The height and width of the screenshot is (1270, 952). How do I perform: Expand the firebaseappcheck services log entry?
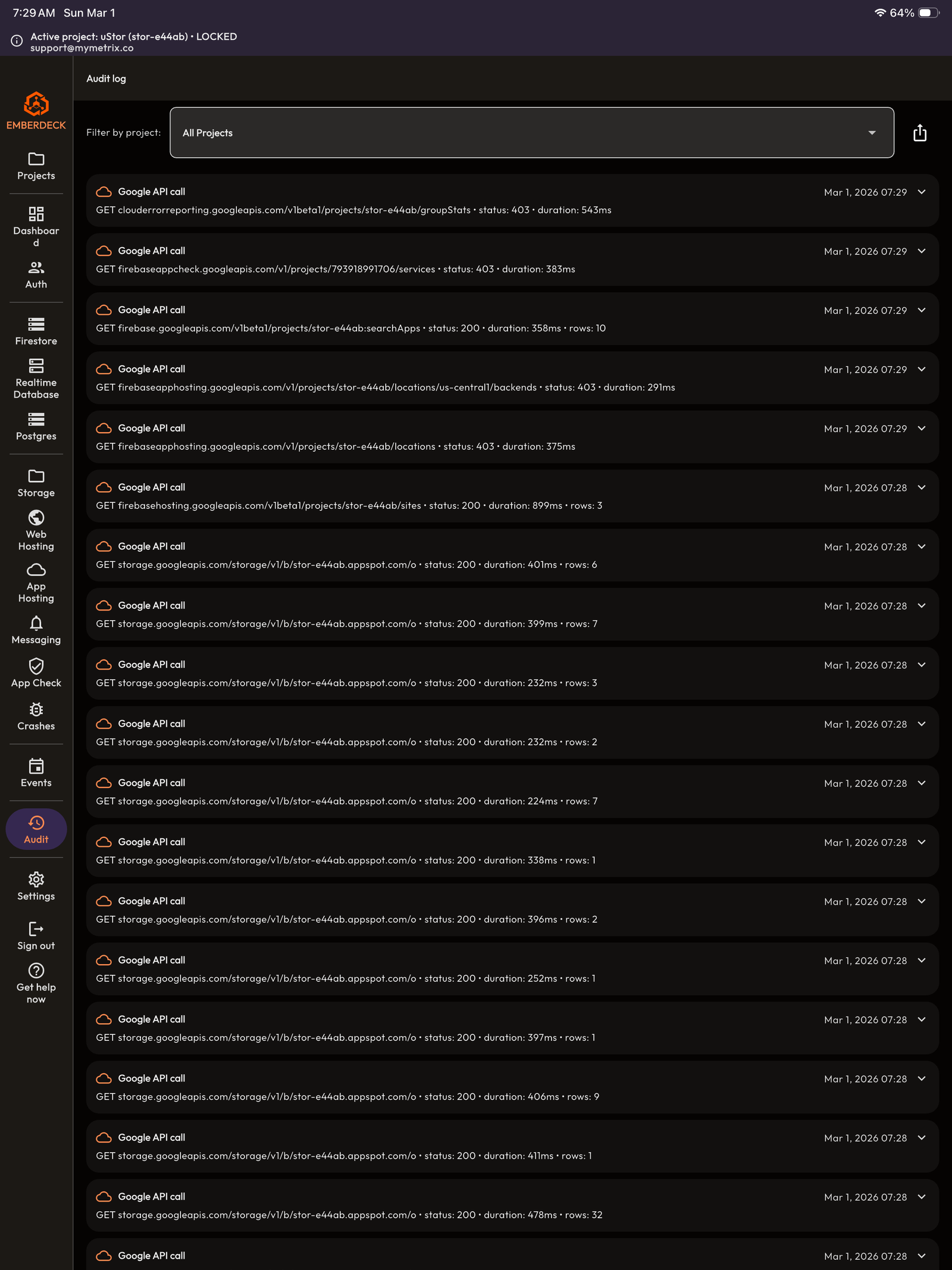(x=922, y=251)
